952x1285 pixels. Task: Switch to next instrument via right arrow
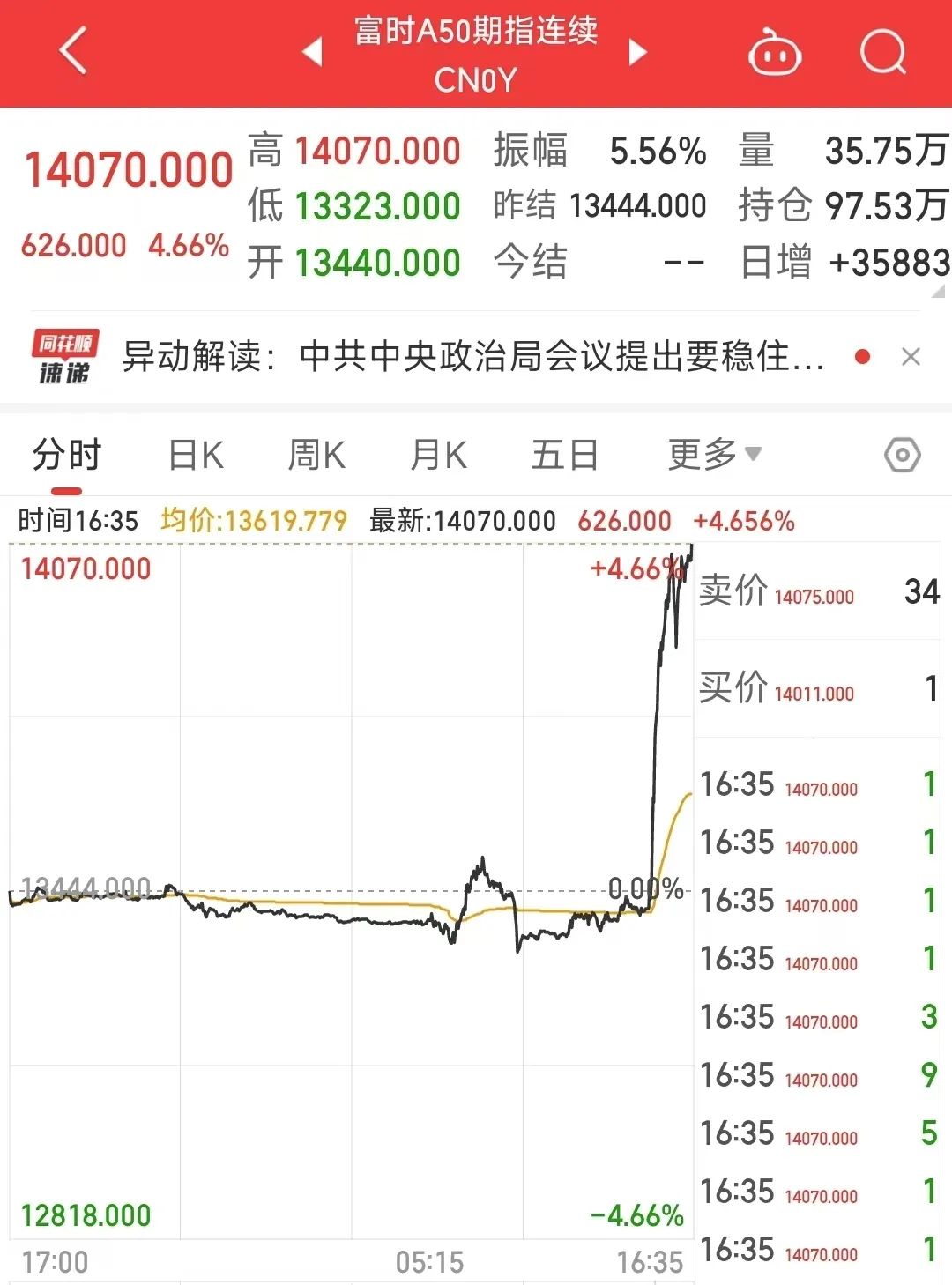(x=637, y=53)
